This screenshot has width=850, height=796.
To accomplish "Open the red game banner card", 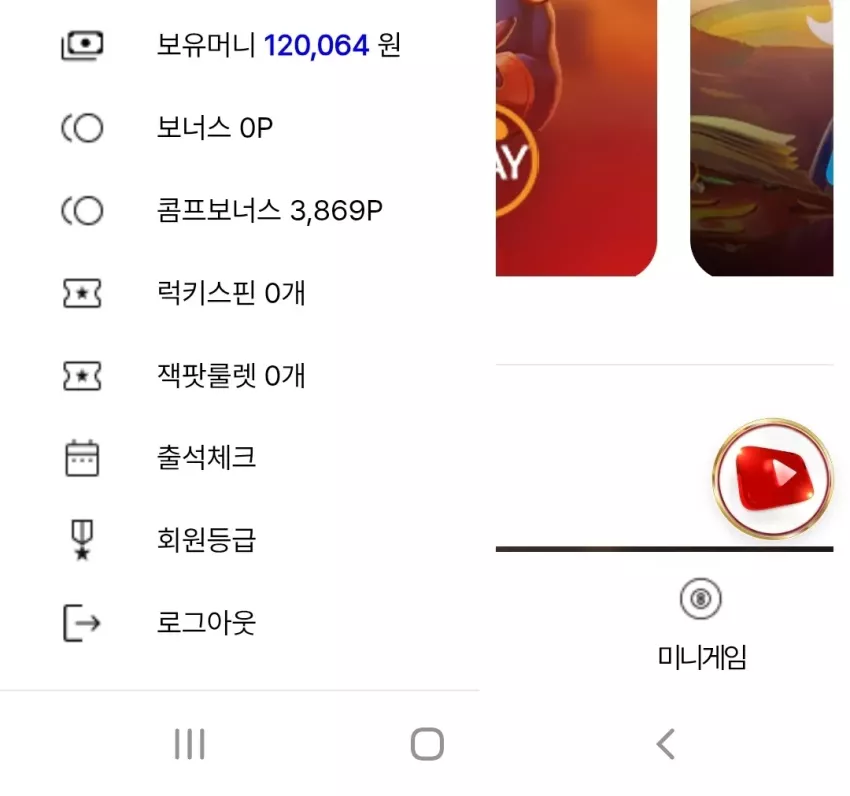I will [576, 138].
